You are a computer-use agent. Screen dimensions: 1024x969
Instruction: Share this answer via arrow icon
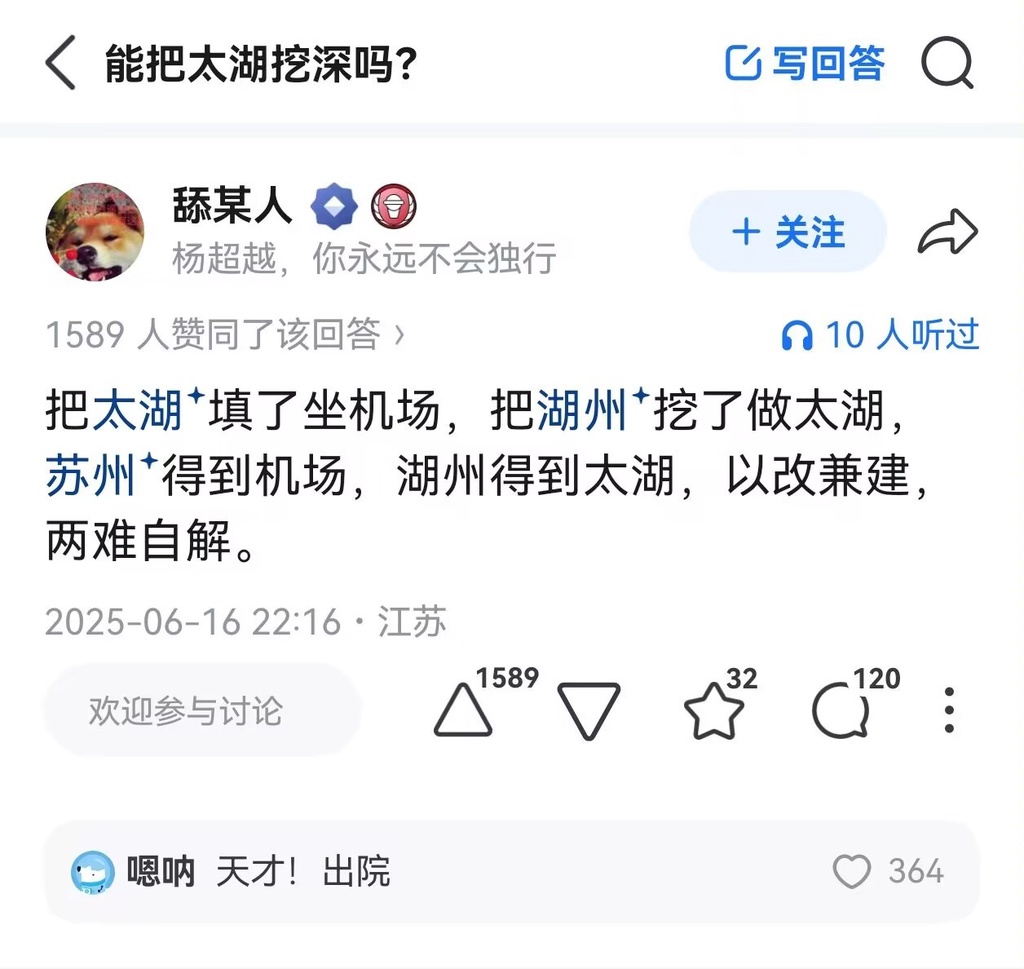(x=947, y=232)
